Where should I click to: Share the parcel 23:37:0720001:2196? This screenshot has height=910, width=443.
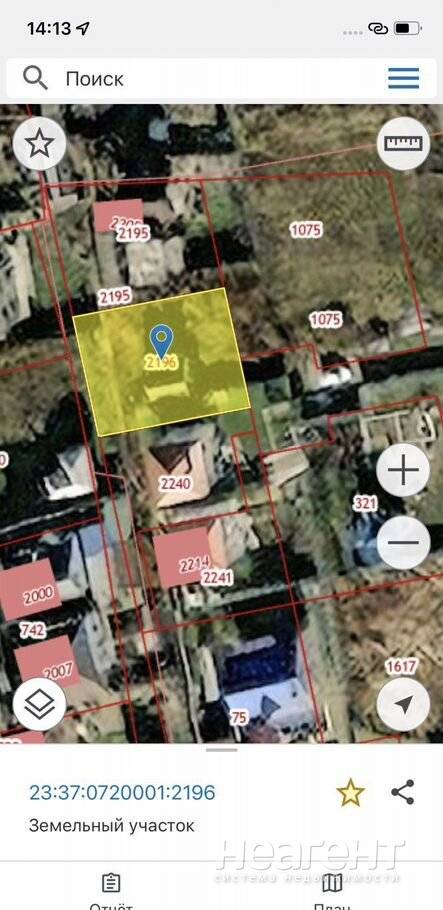pyautogui.click(x=402, y=792)
